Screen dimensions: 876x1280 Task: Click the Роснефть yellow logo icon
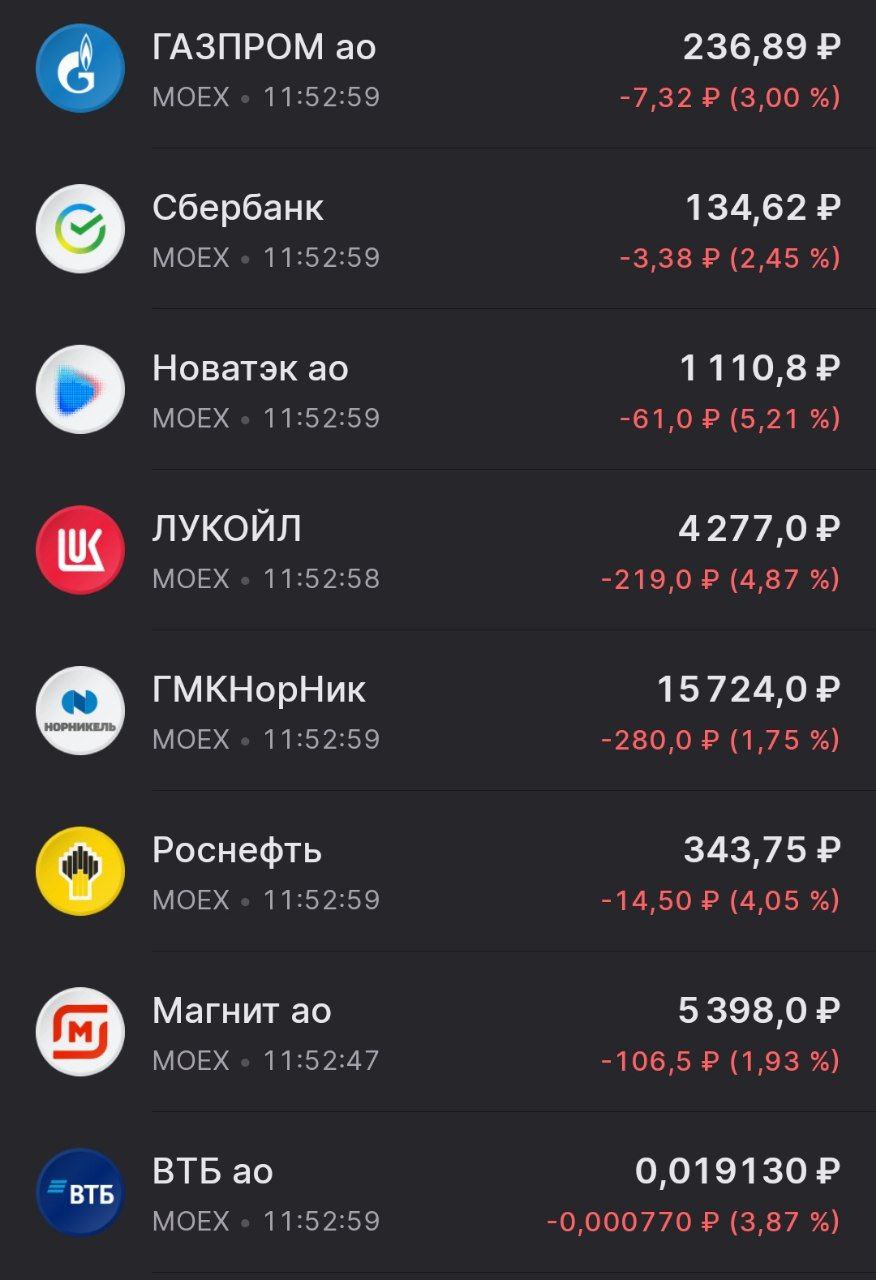click(x=80, y=871)
